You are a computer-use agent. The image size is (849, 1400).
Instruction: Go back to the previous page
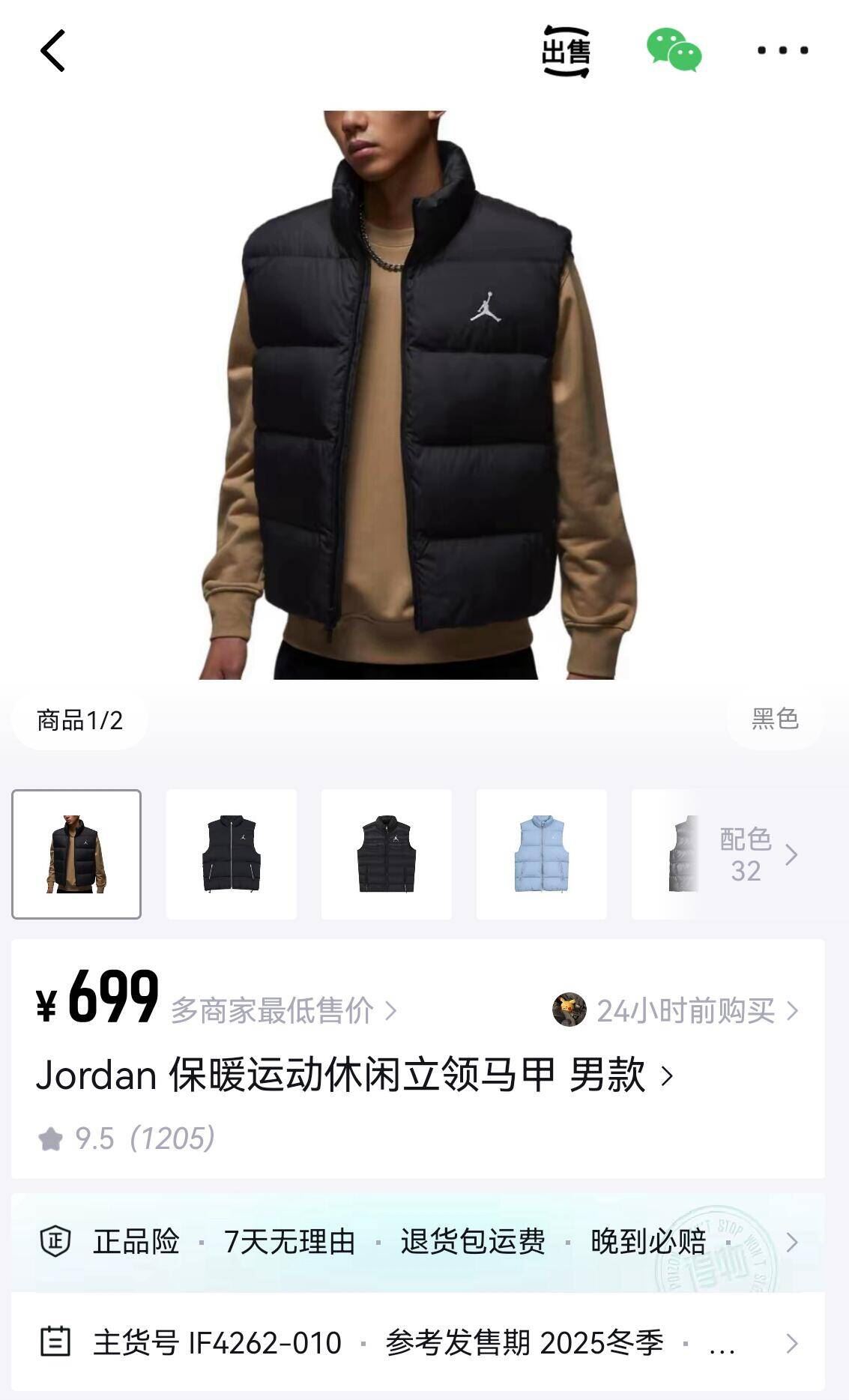[52, 51]
